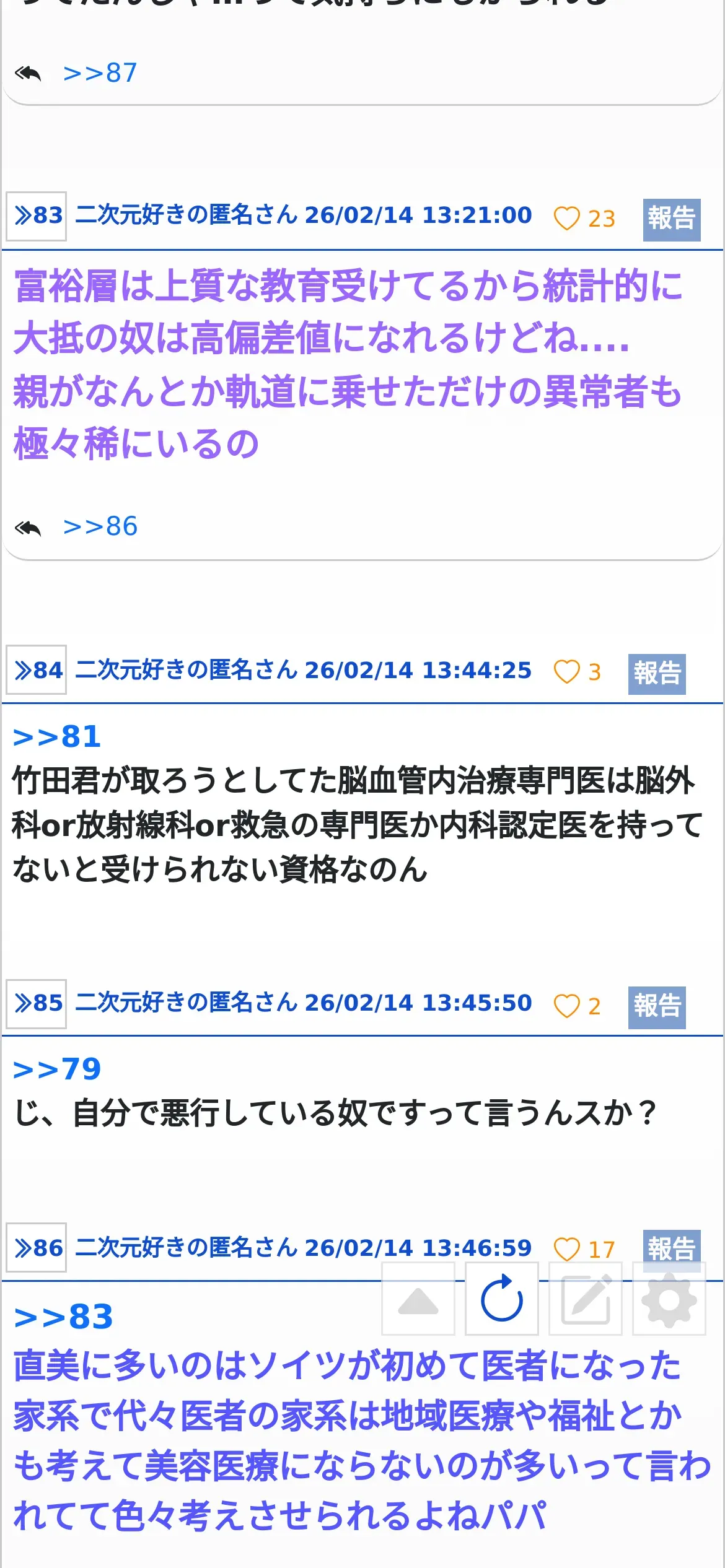This screenshot has height=1568, width=725.
Task: Report post 83 with 報告 button
Action: click(x=672, y=220)
